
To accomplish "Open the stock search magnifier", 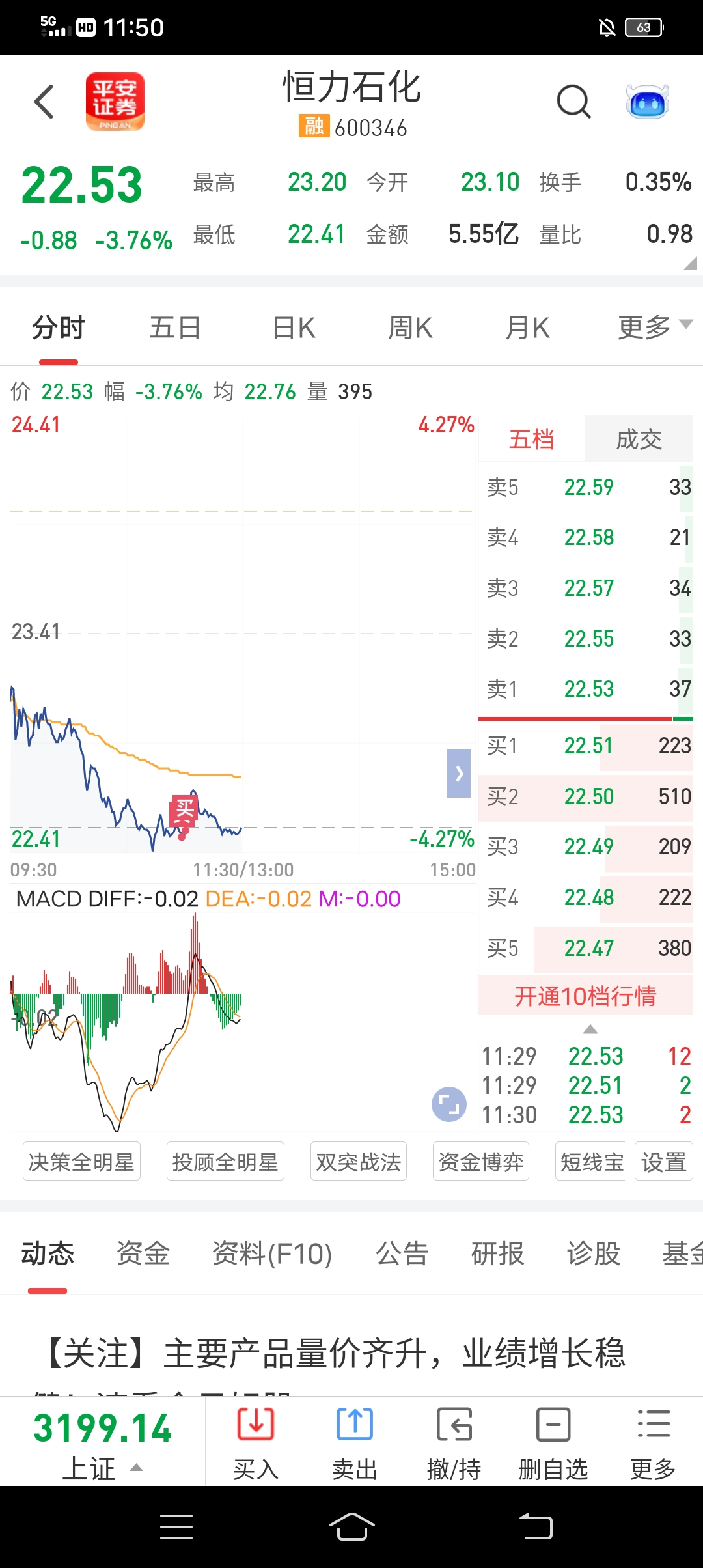I will pos(573,102).
